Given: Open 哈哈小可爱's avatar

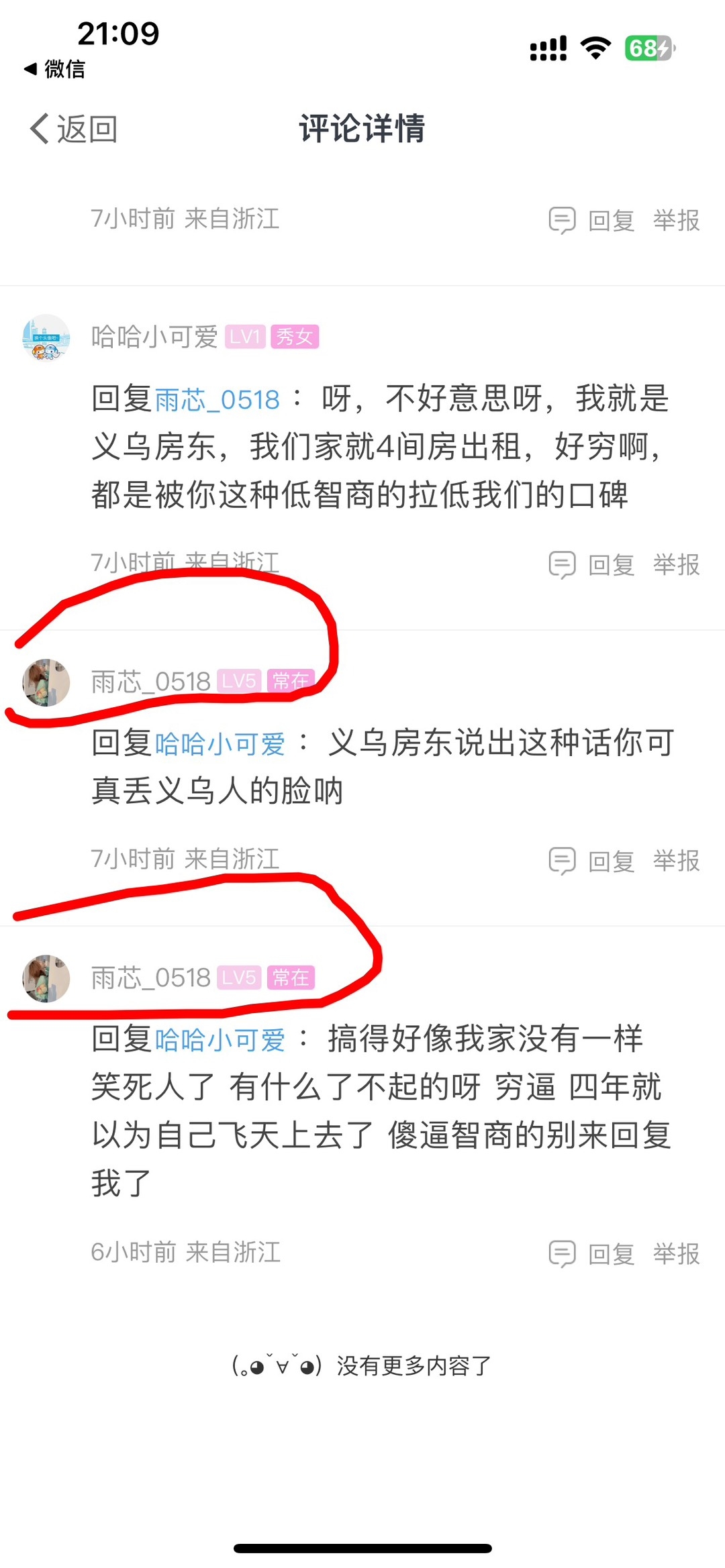Looking at the screenshot, I should click(x=46, y=337).
